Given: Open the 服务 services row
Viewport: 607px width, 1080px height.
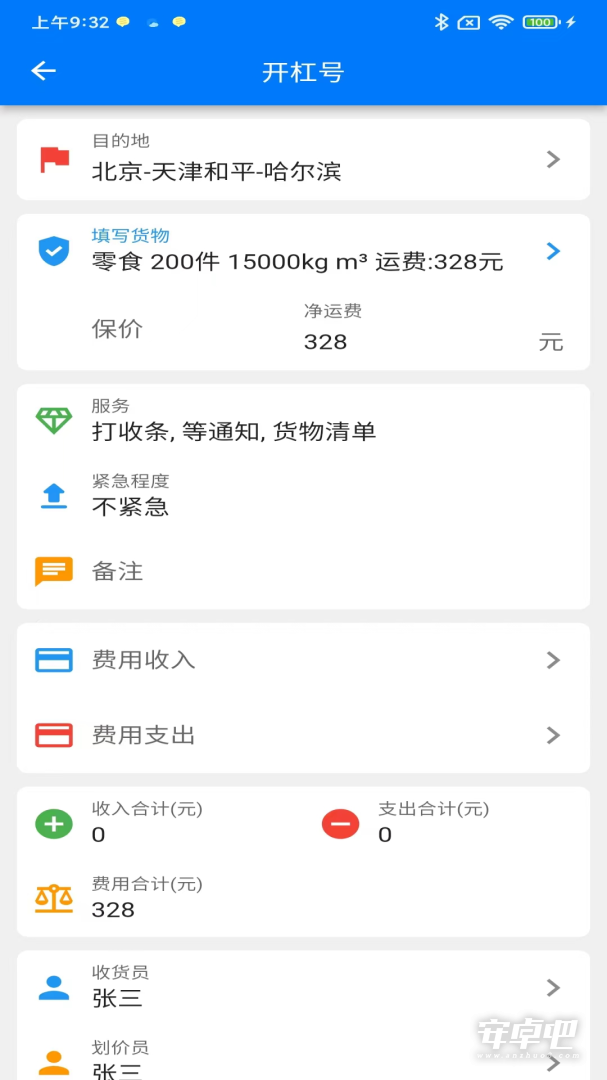Looking at the screenshot, I should (x=303, y=420).
